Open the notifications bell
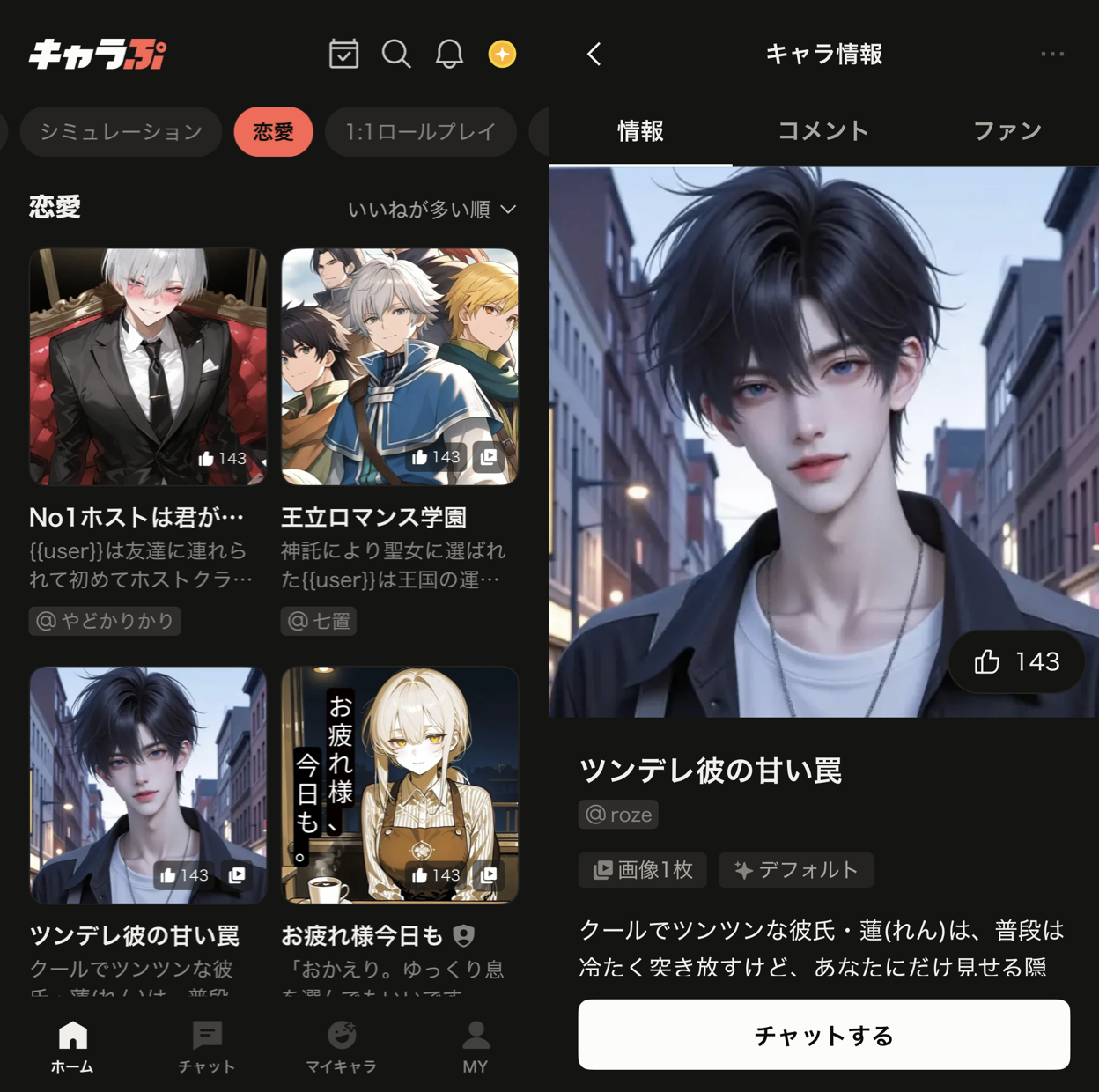Screen dimensions: 1099x1092 point(449,54)
